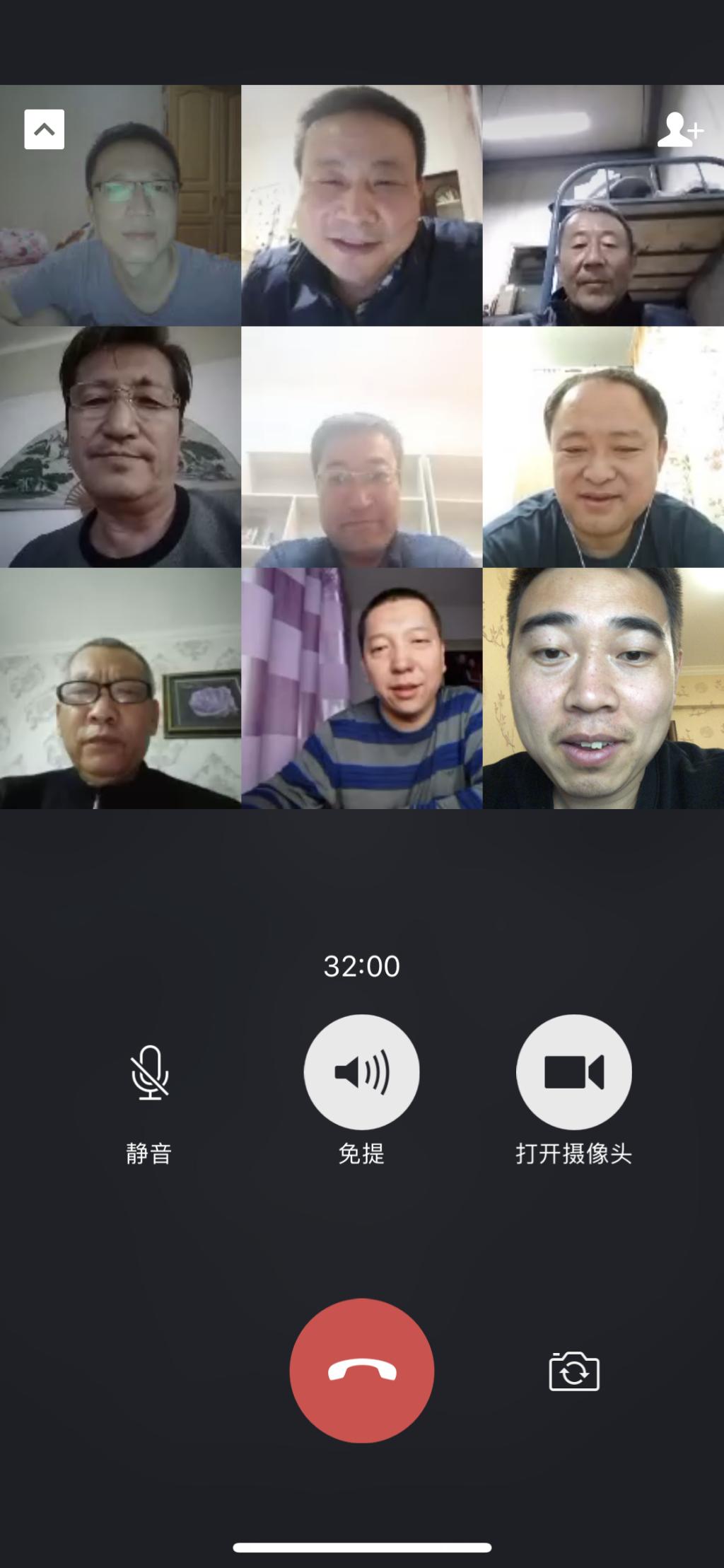Toggle the 免提 speakerphone button
The height and width of the screenshot is (1568, 724).
click(x=361, y=1073)
